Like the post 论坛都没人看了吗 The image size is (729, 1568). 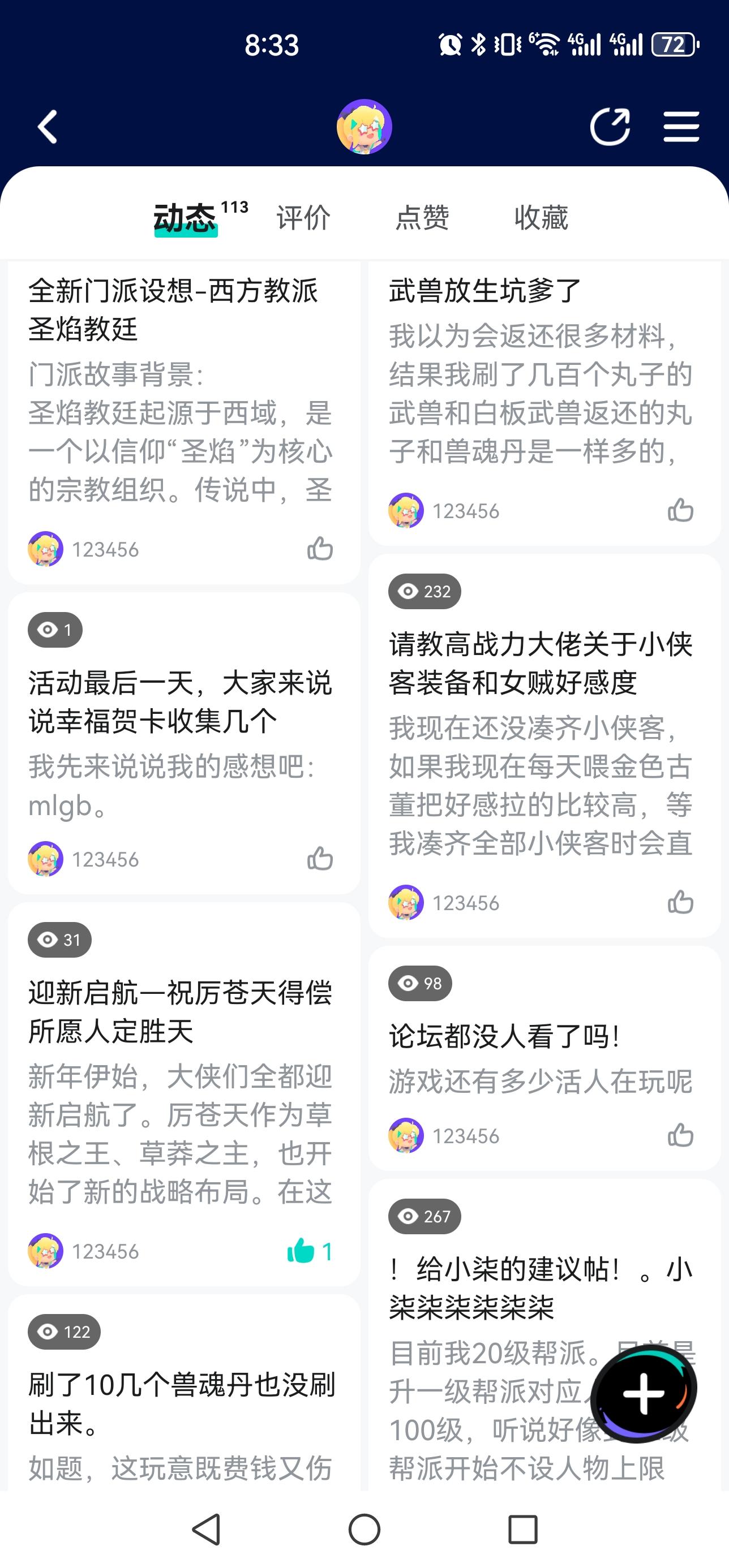click(680, 1135)
